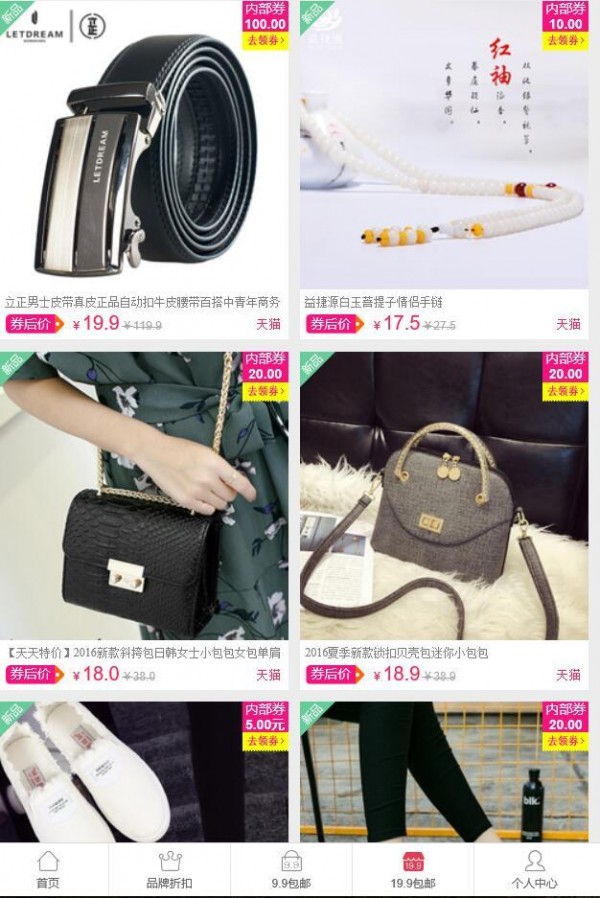The height and width of the screenshot is (898, 600).
Task: Claim the 10.00 coupon on the bracelet
Action: 565,41
